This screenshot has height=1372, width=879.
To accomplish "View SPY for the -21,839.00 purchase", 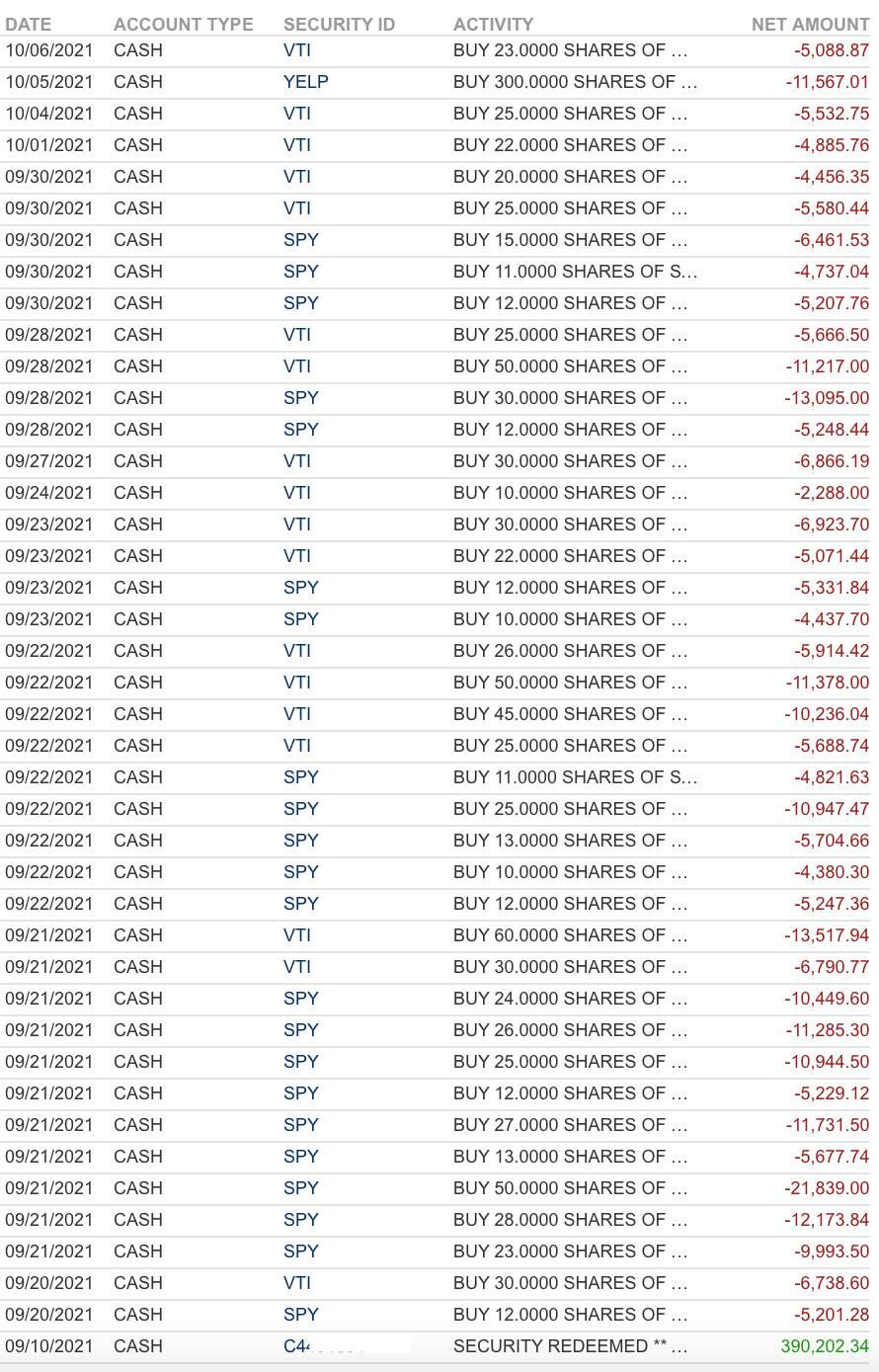I will coord(300,1188).
